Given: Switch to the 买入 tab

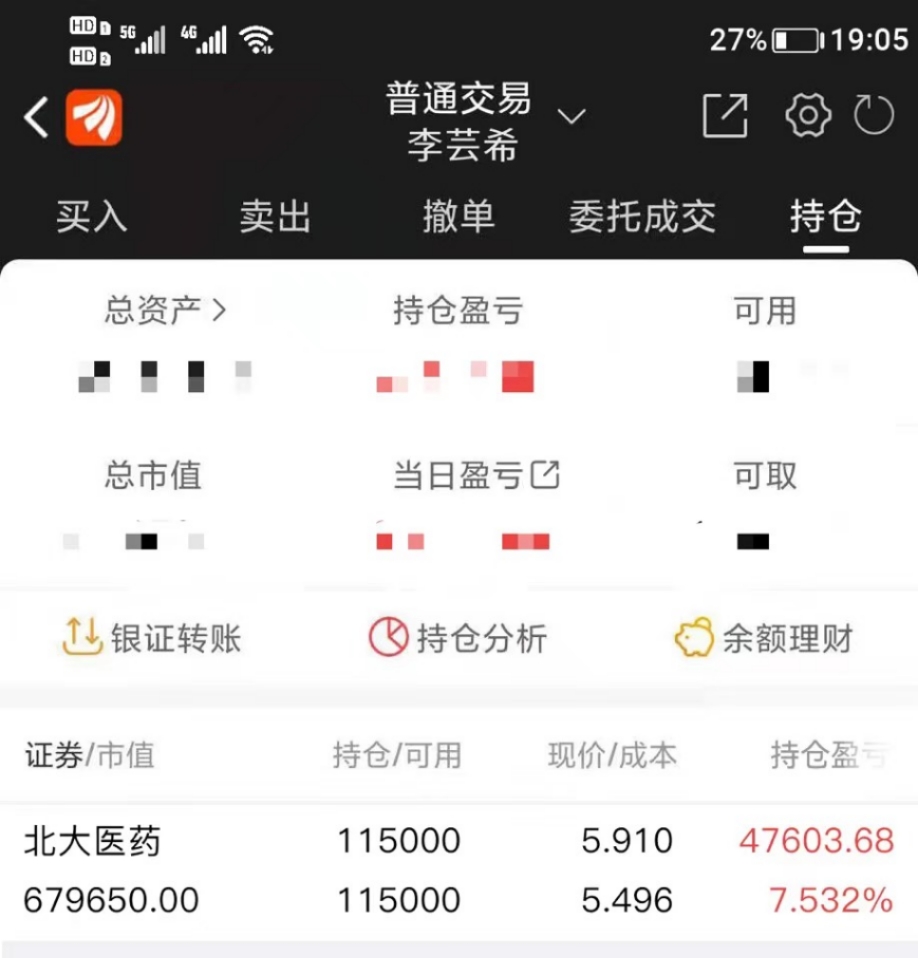Looking at the screenshot, I should pyautogui.click(x=91, y=216).
